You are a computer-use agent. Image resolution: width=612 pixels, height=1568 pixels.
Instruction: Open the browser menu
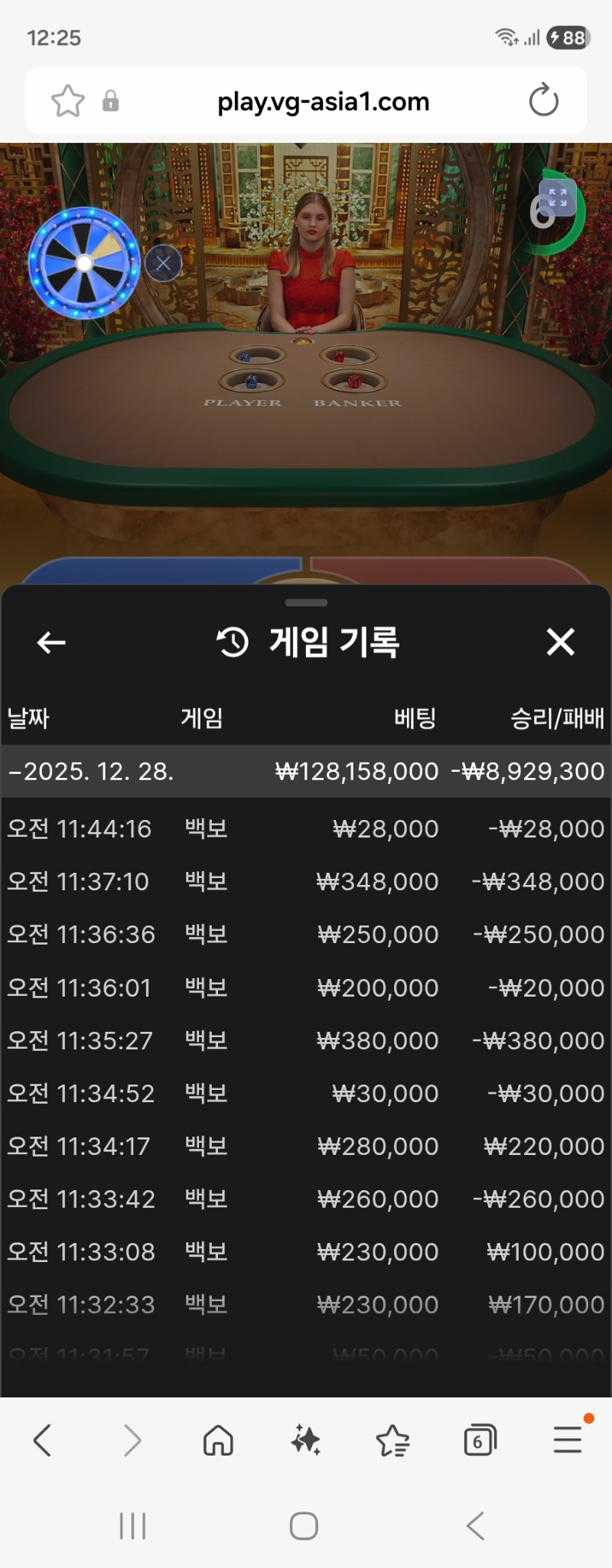568,1441
